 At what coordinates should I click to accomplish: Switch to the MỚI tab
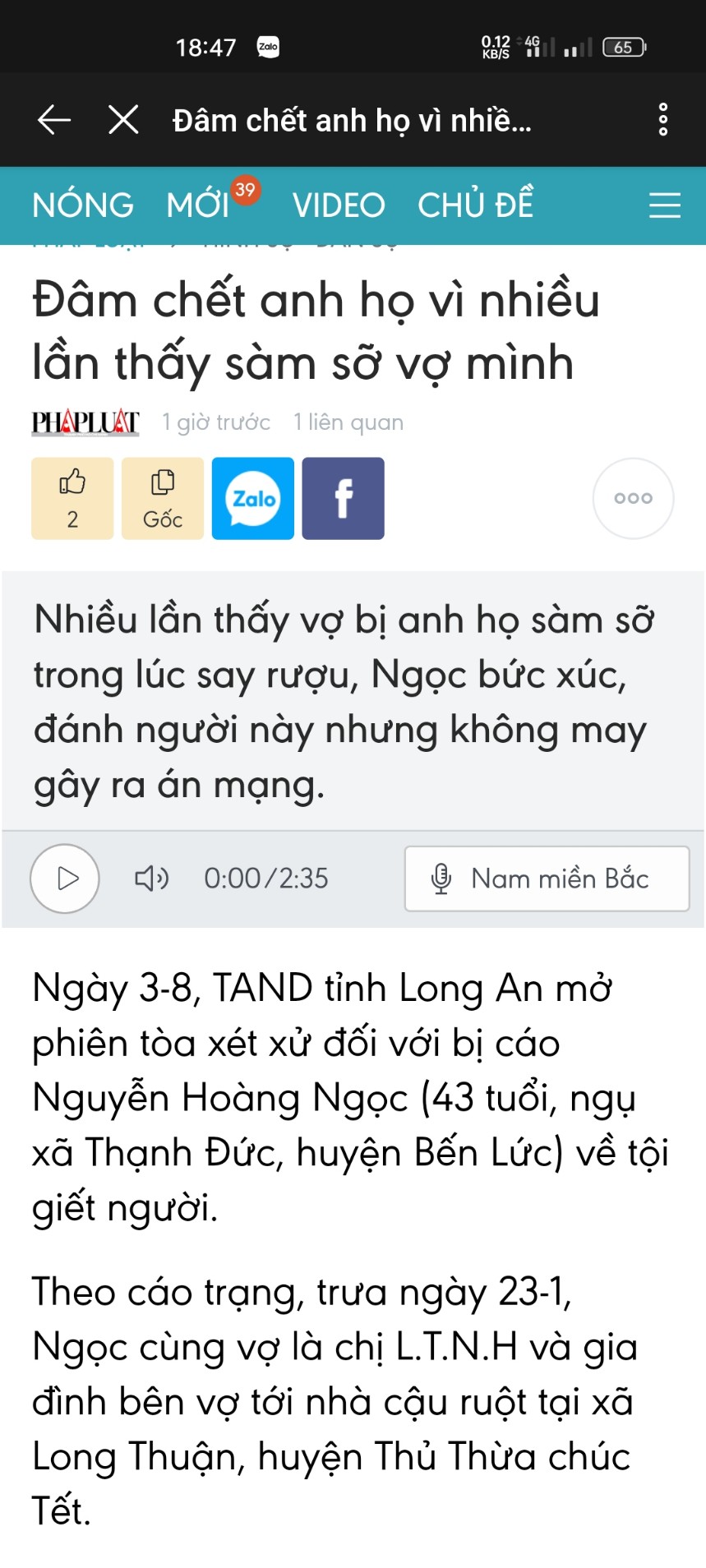[198, 205]
